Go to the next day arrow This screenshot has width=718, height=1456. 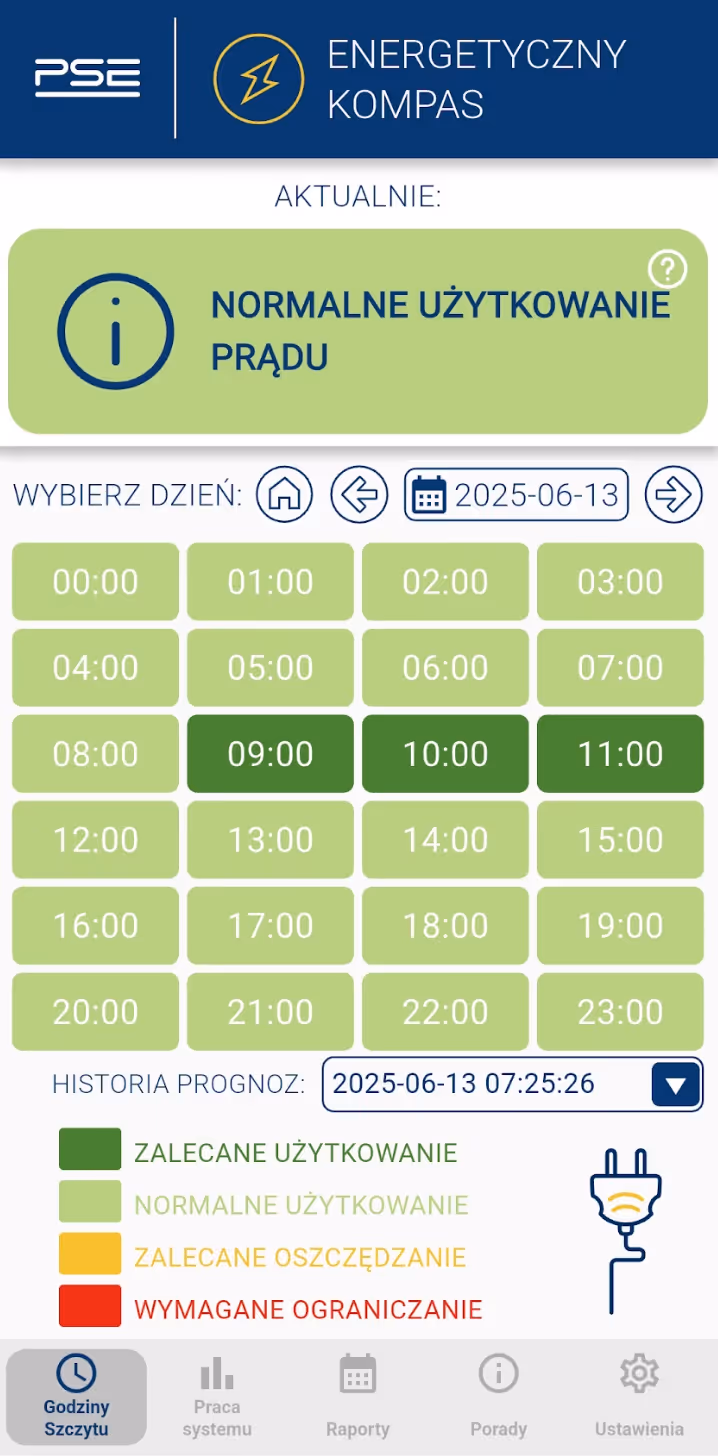[673, 494]
